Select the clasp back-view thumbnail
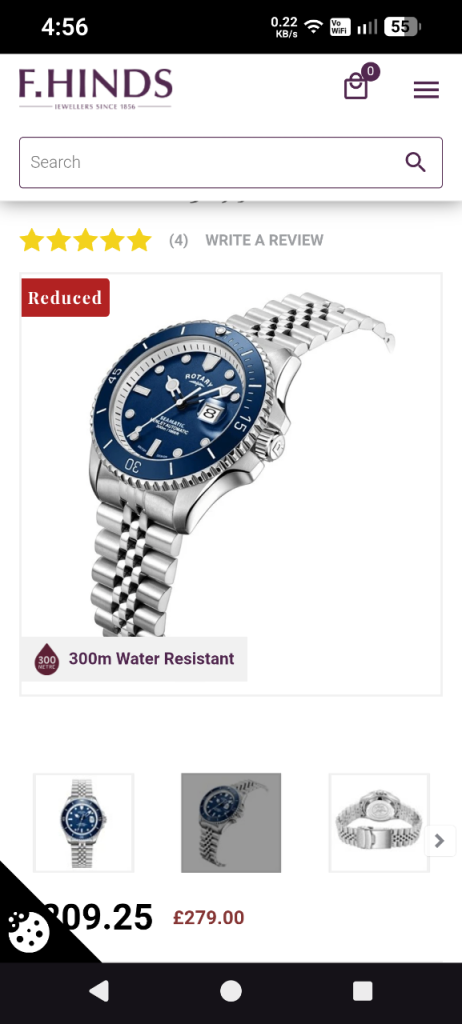462x1024 pixels. point(379,823)
